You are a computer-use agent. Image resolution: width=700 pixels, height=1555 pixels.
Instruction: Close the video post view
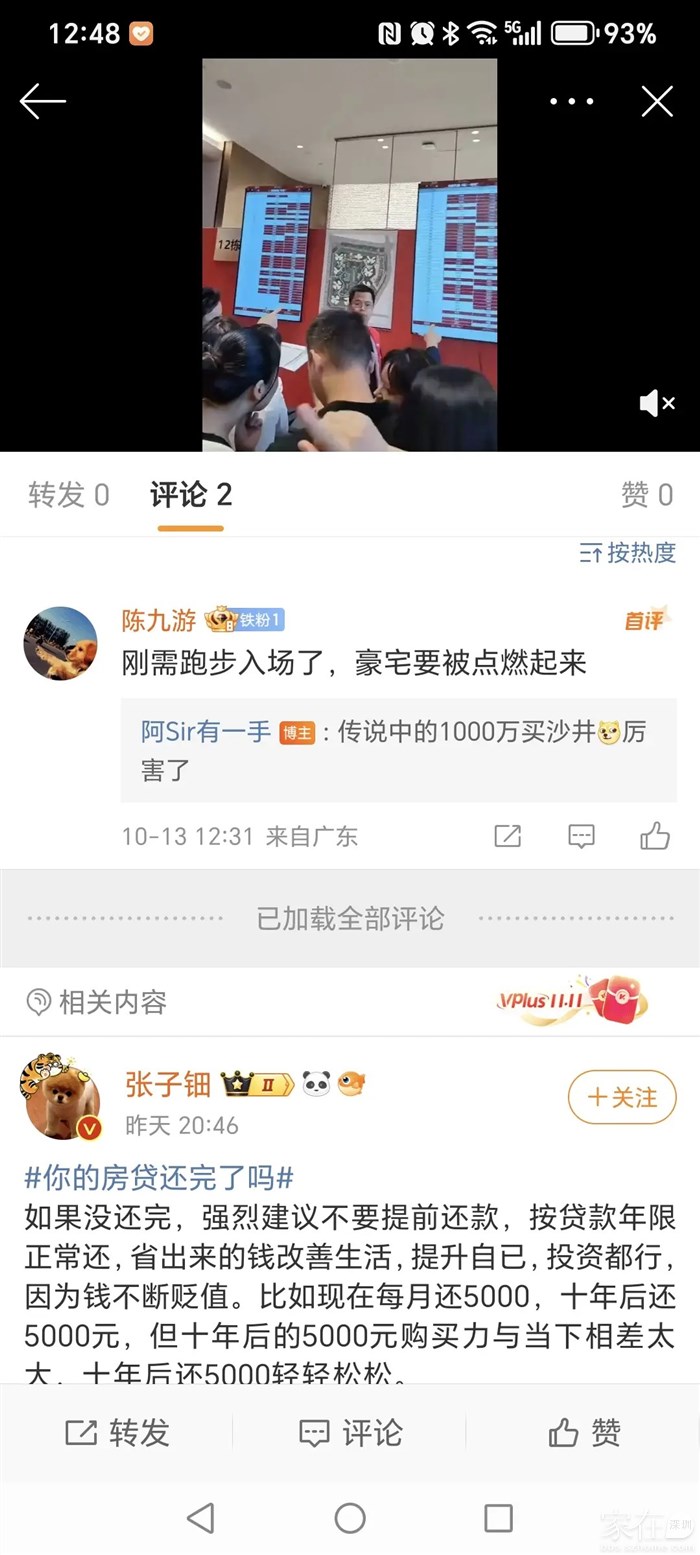pos(657,101)
